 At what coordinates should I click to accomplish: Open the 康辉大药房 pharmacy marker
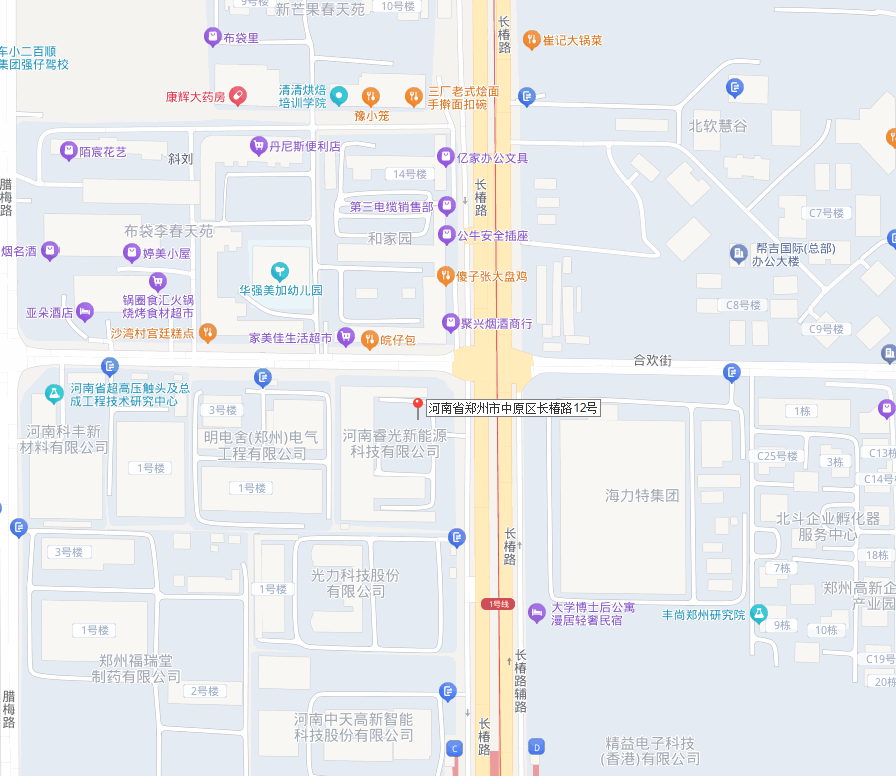click(x=238, y=96)
